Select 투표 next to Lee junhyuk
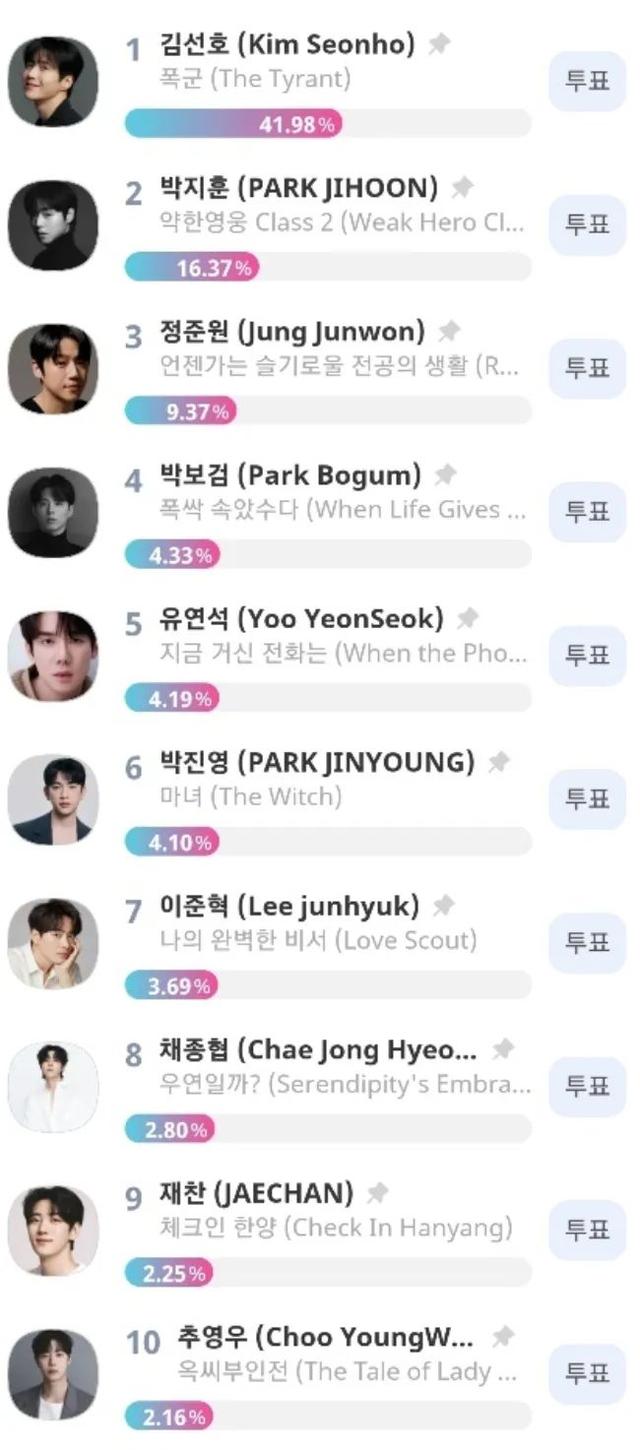Image resolution: width=640 pixels, height=1450 pixels. coord(587,943)
